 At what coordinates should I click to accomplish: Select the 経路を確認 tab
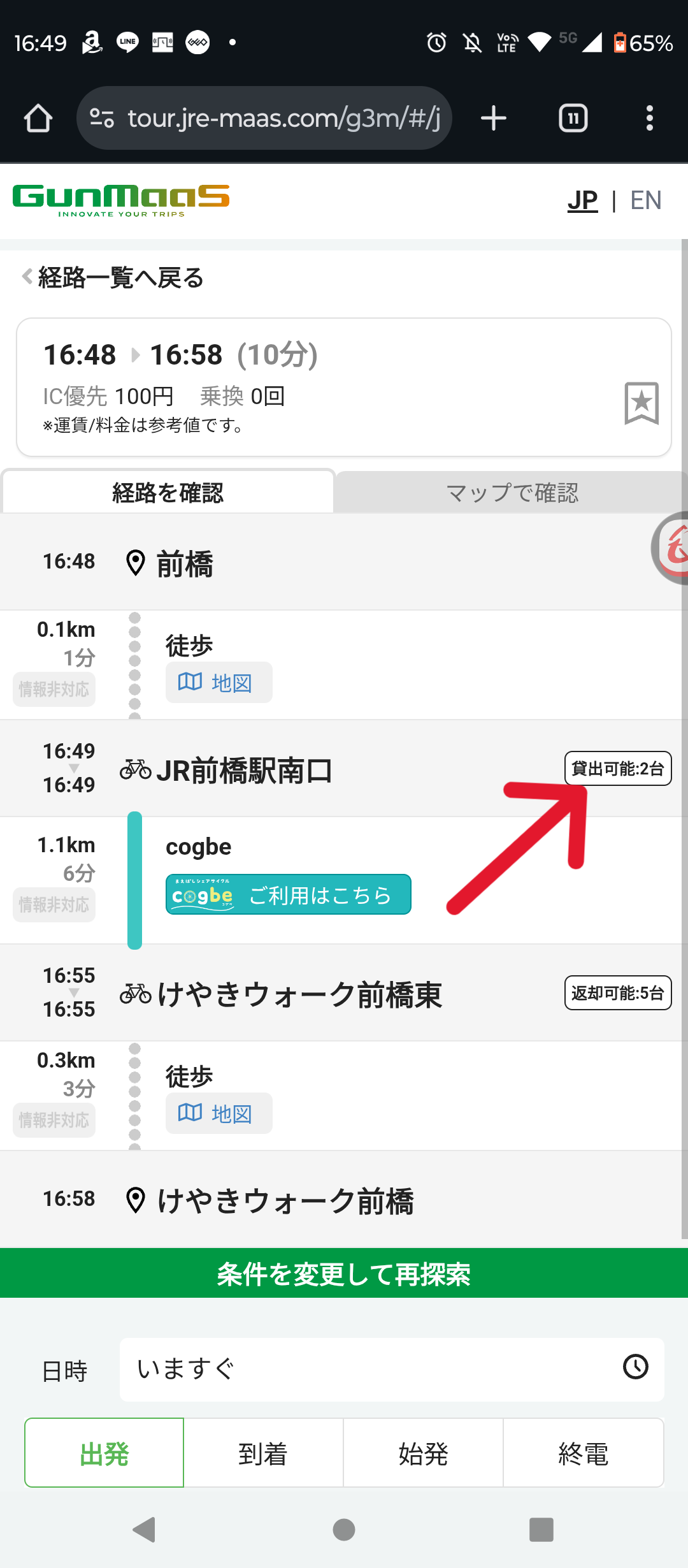(x=168, y=493)
